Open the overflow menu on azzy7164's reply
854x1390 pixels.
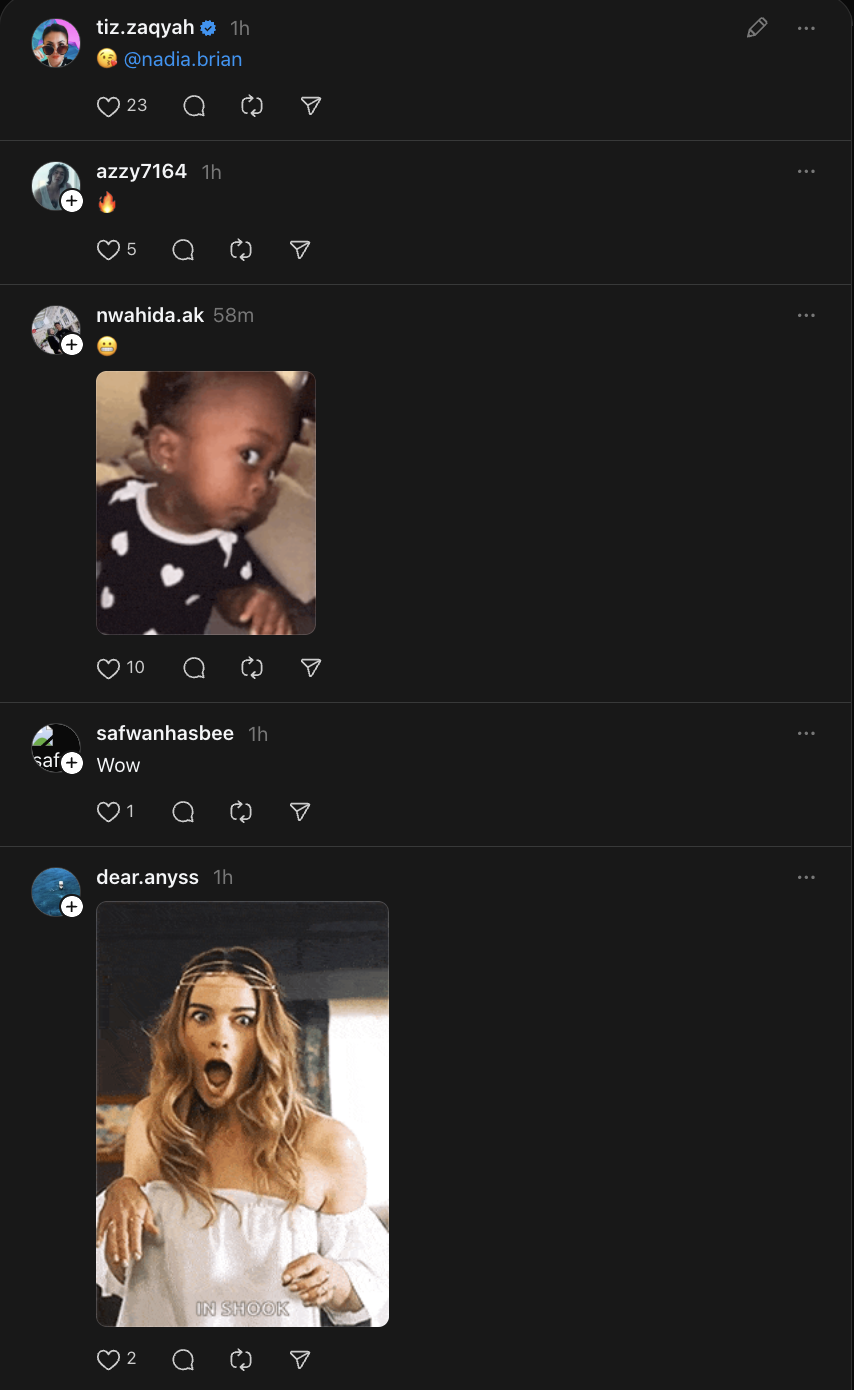pos(806,172)
